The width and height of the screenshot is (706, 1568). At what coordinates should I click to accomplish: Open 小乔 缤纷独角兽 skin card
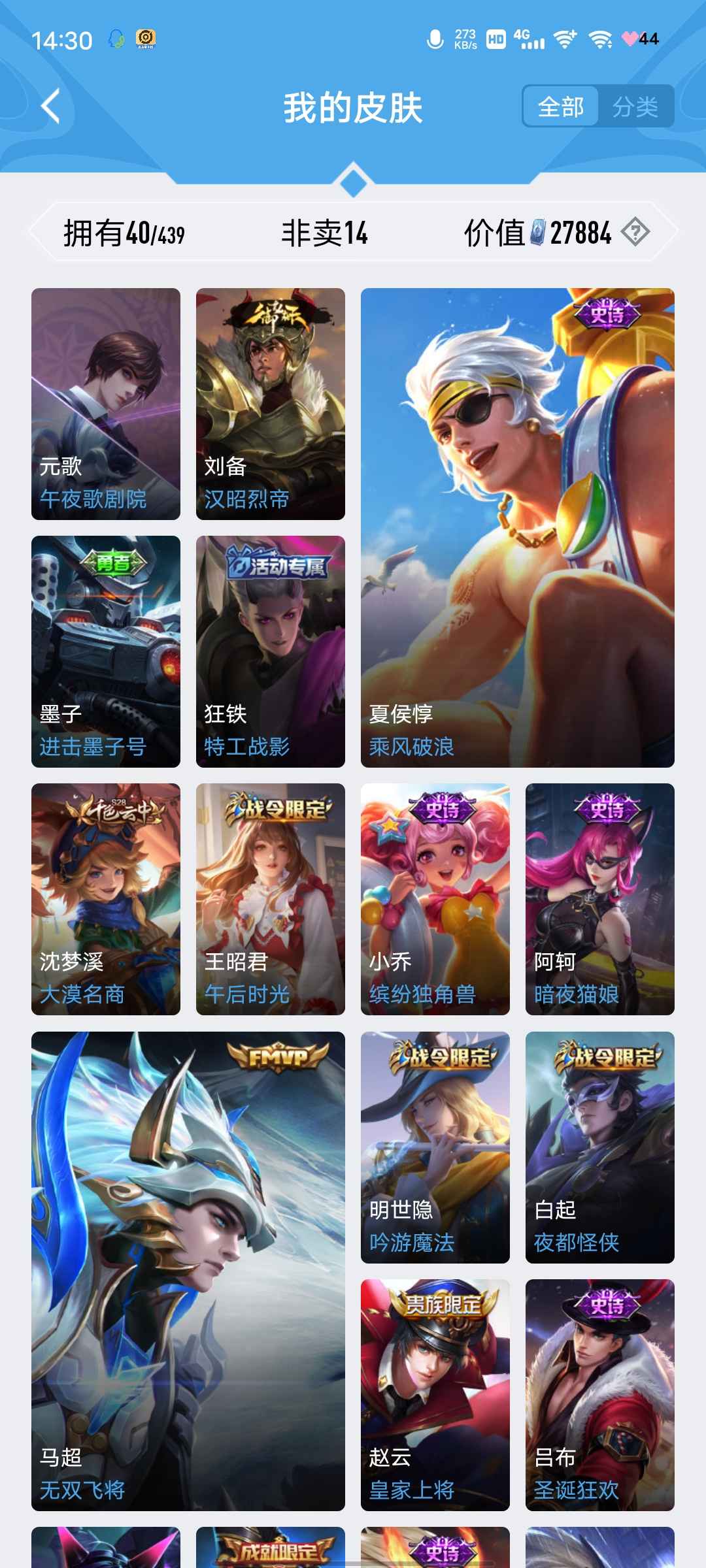pyautogui.click(x=435, y=899)
